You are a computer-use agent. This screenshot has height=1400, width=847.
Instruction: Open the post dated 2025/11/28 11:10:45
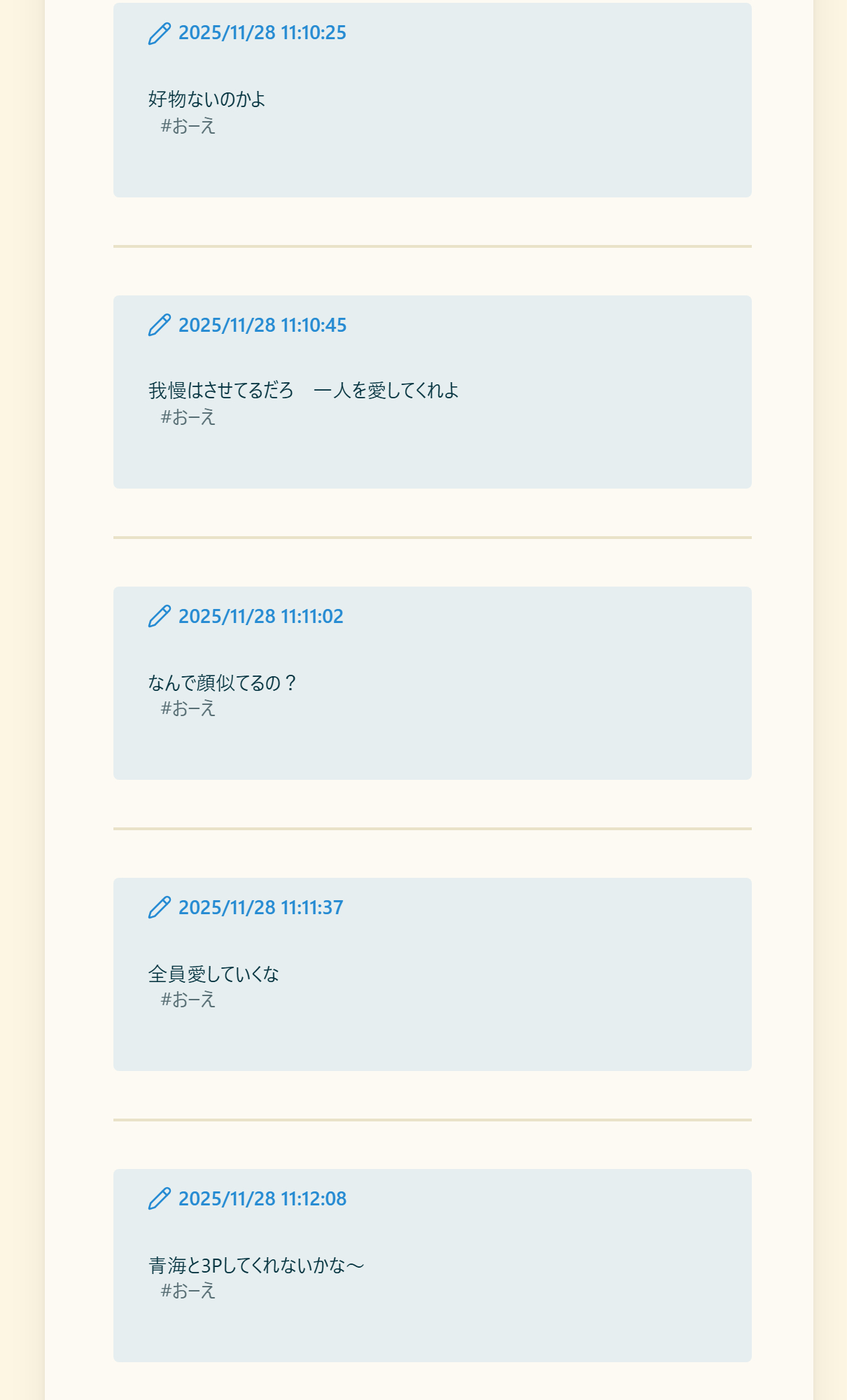(x=262, y=325)
